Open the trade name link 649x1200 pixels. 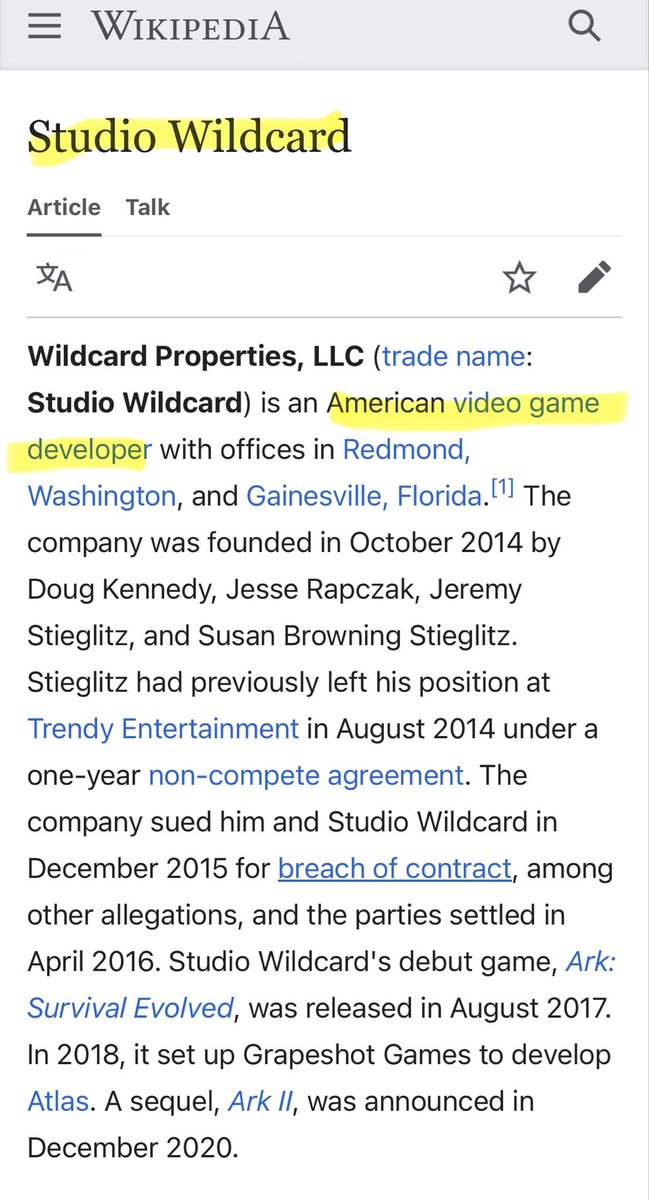point(453,356)
